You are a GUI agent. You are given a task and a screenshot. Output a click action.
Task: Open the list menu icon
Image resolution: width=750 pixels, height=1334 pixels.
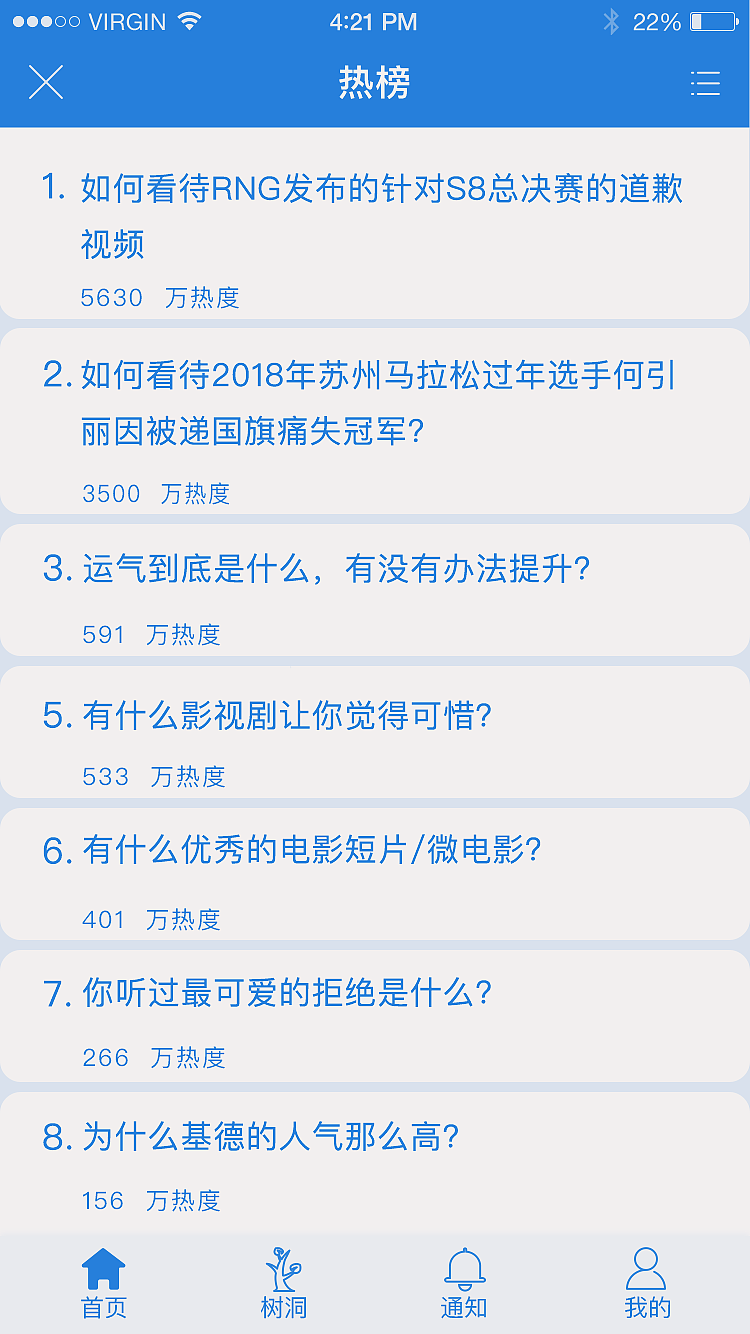click(x=705, y=84)
